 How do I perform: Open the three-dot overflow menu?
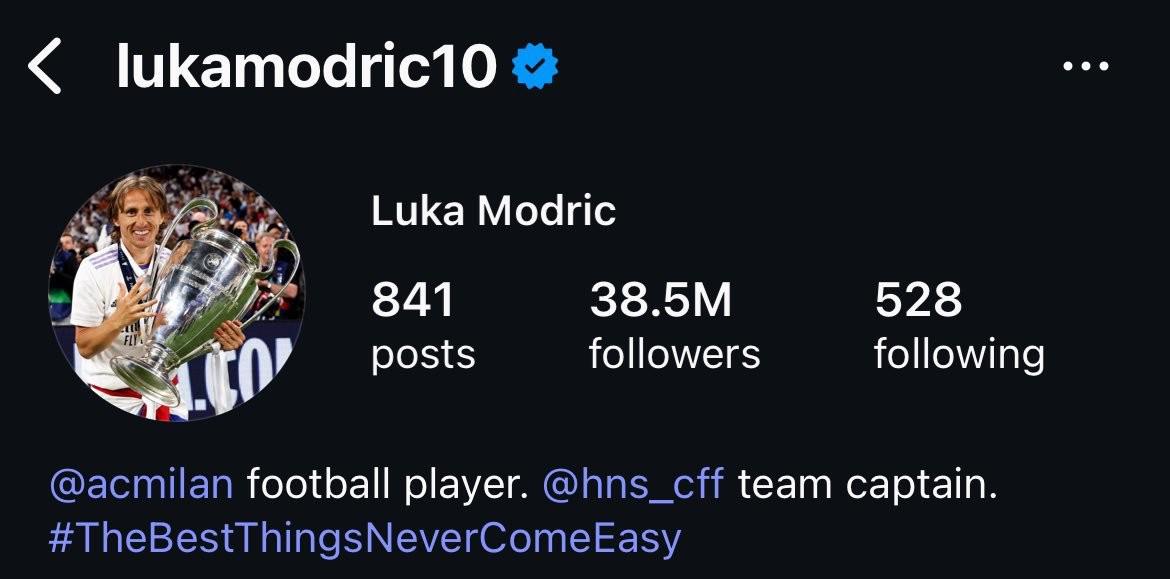click(1085, 68)
